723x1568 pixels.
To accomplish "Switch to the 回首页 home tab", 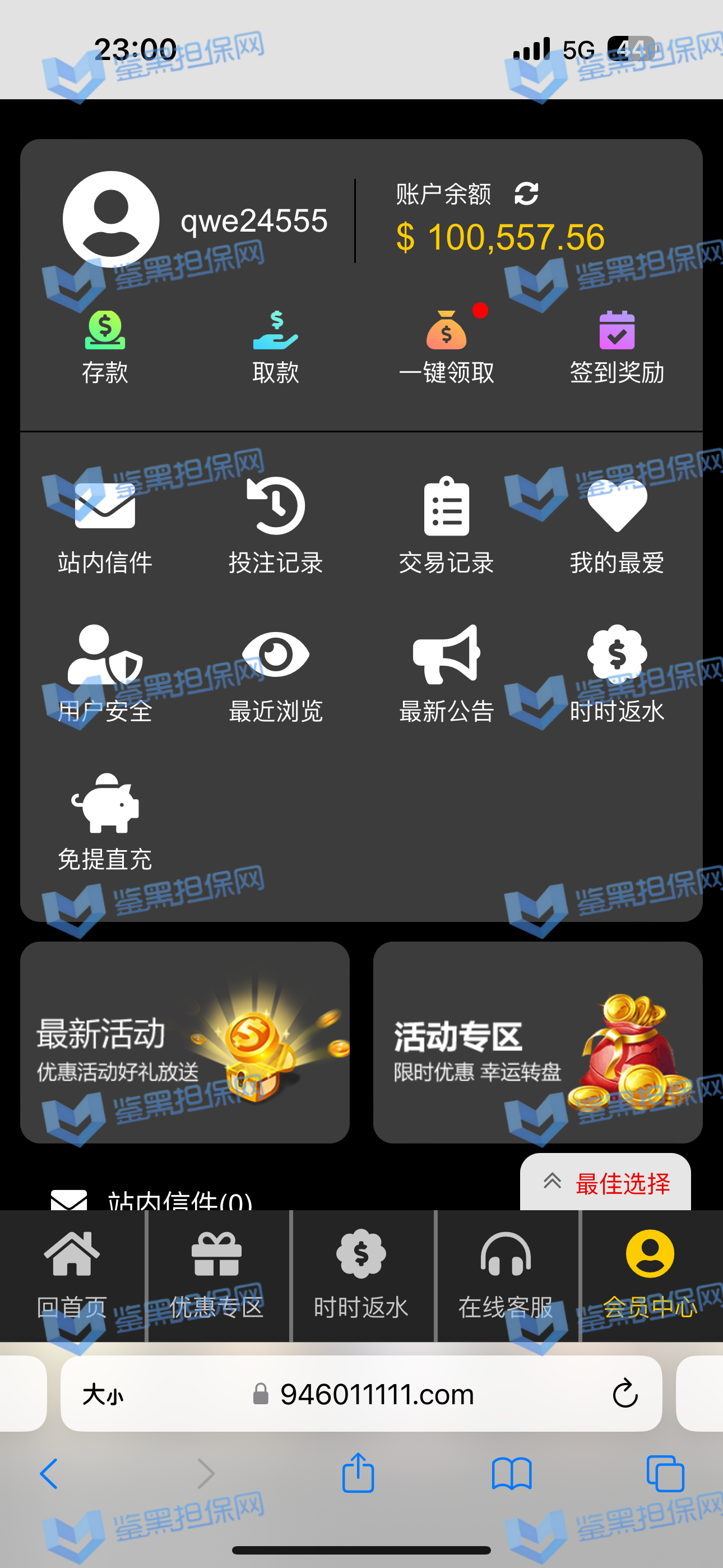I will [x=72, y=1275].
